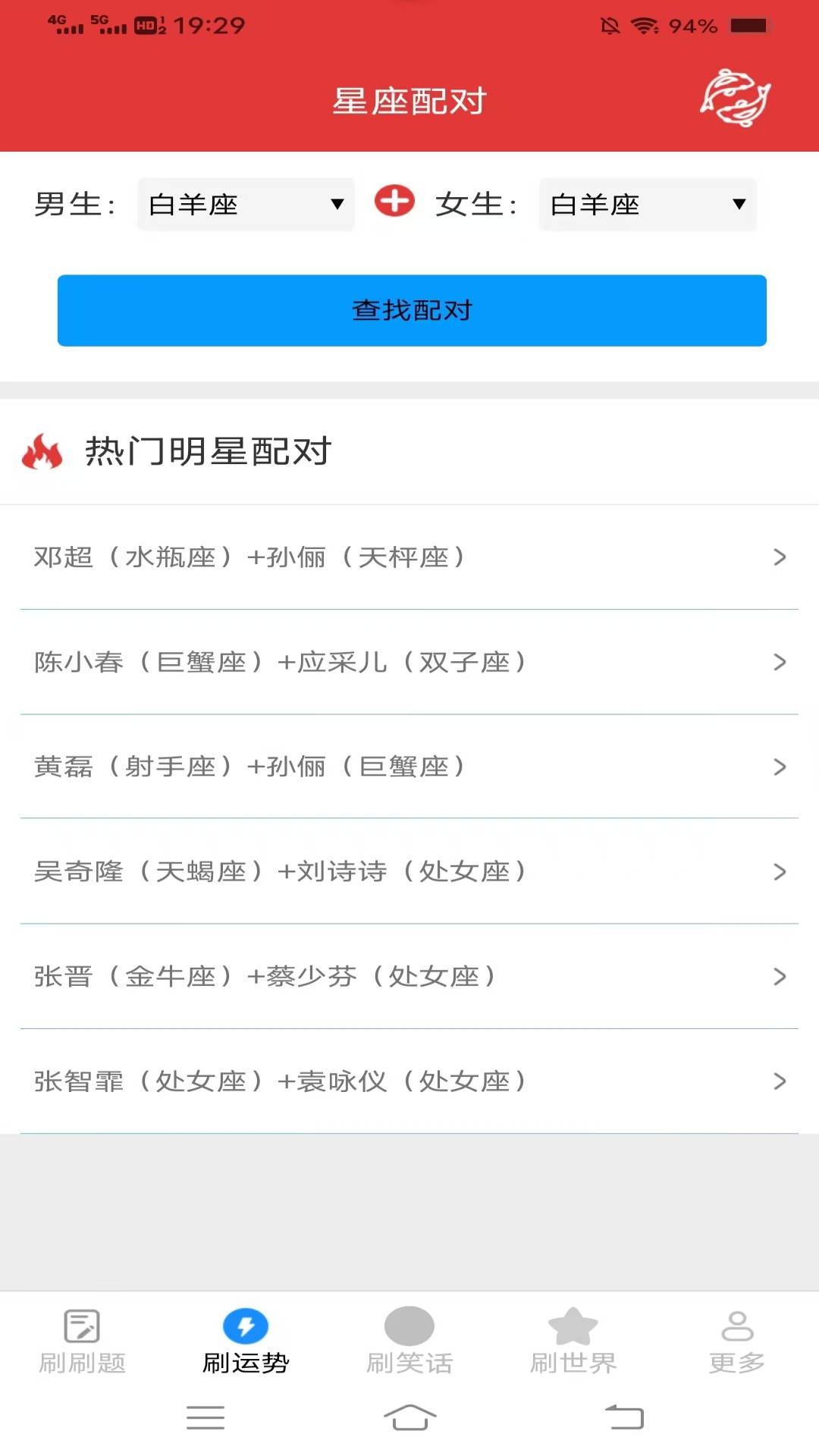Click the flame icon next to 热门明星配对
Viewport: 819px width, 1456px height.
[x=43, y=453]
